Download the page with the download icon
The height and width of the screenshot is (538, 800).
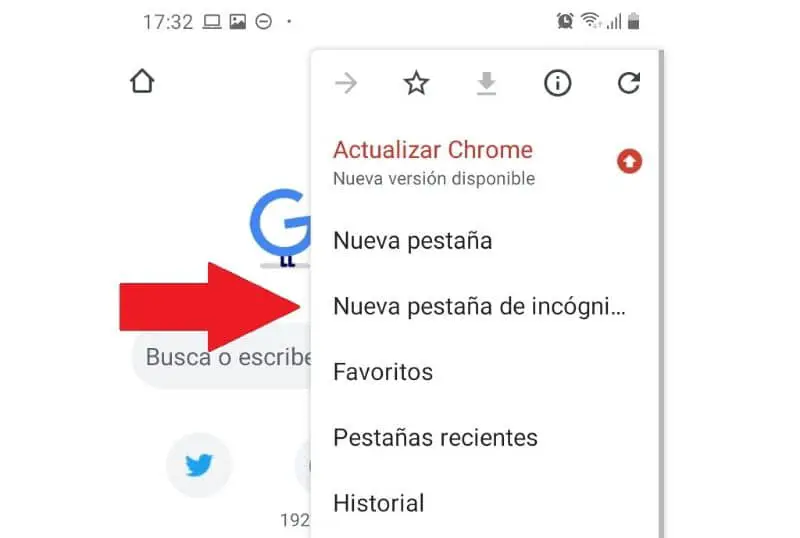click(486, 84)
